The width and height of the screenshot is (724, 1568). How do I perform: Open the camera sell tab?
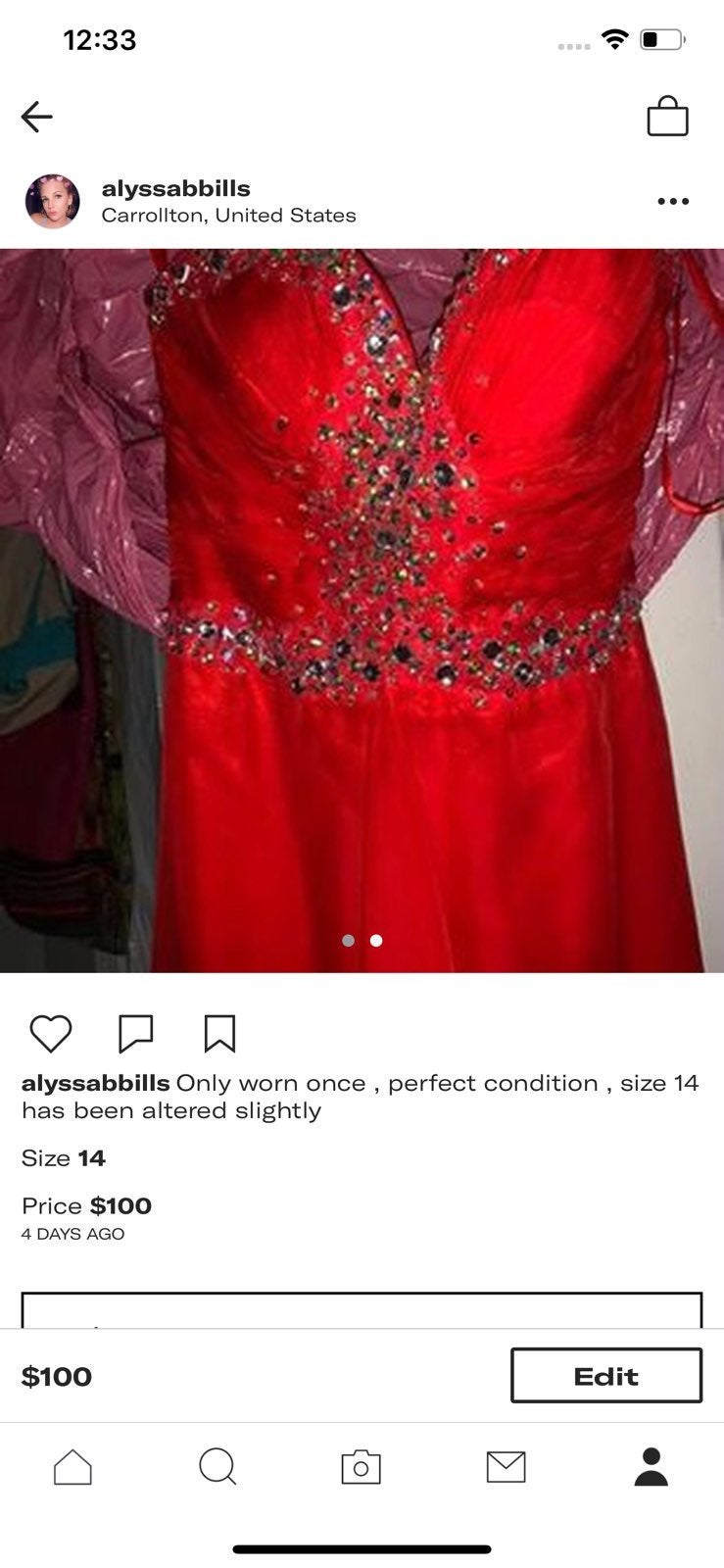[x=362, y=1467]
